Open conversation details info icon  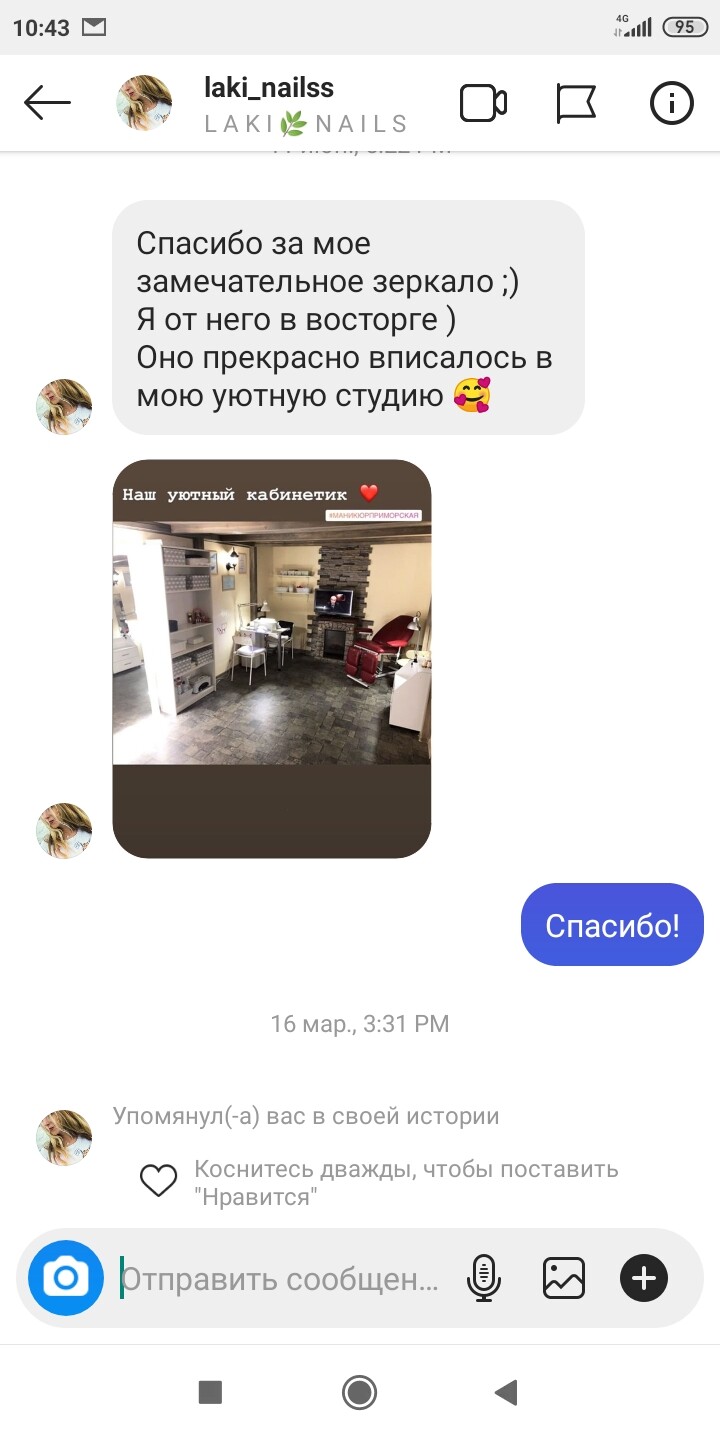(672, 103)
